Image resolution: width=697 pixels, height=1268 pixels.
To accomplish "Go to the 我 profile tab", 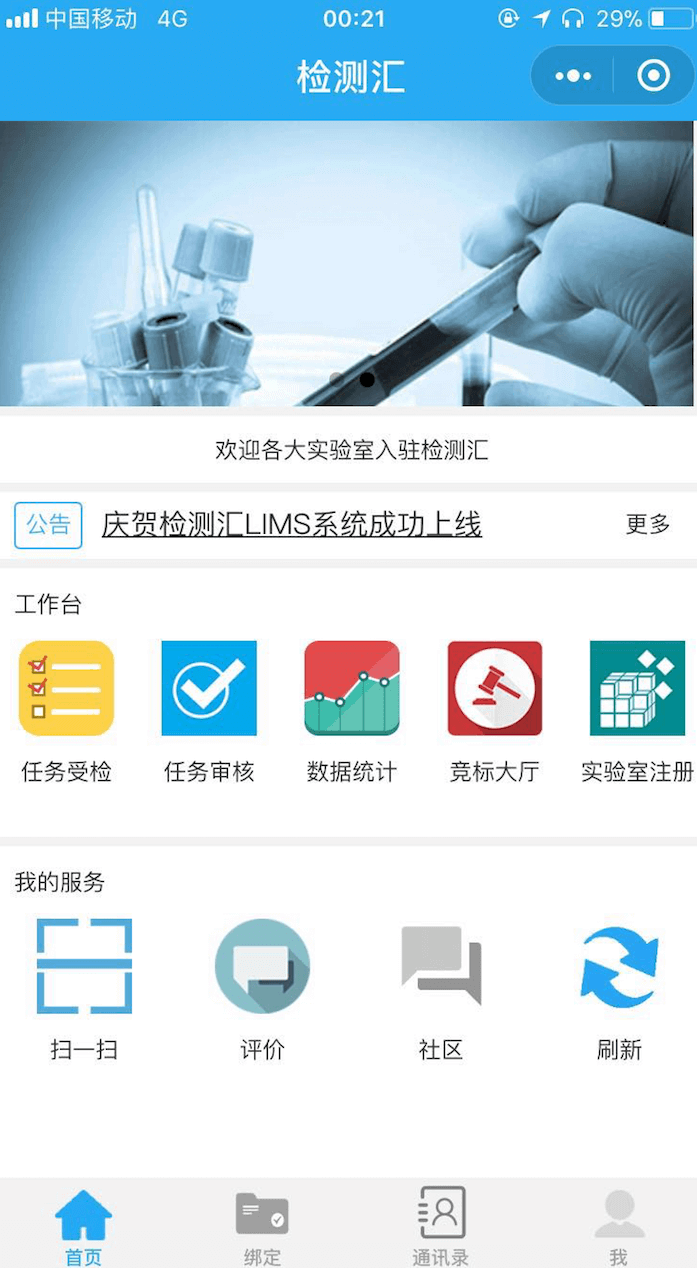I will tap(619, 1226).
